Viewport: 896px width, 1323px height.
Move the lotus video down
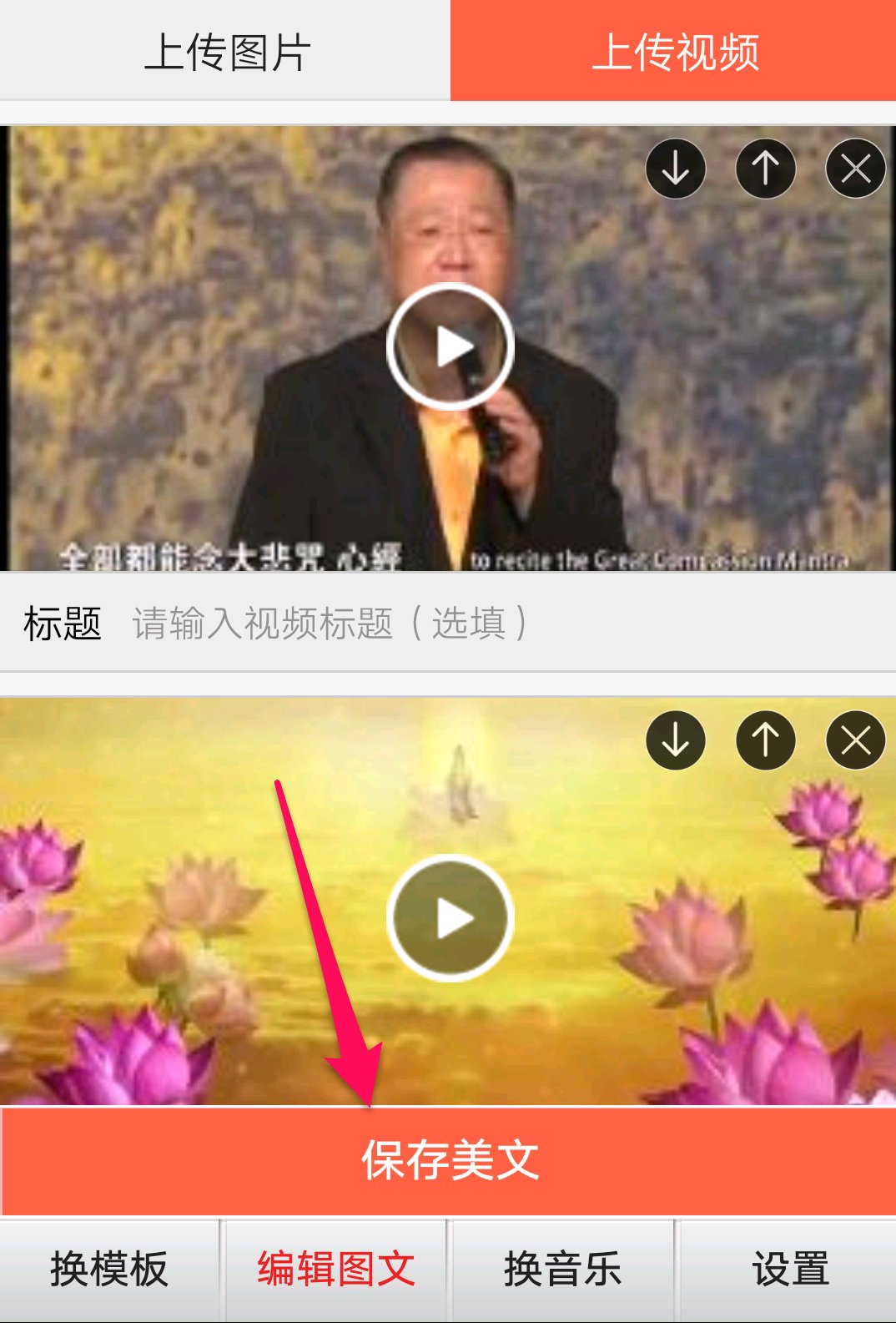[x=676, y=740]
